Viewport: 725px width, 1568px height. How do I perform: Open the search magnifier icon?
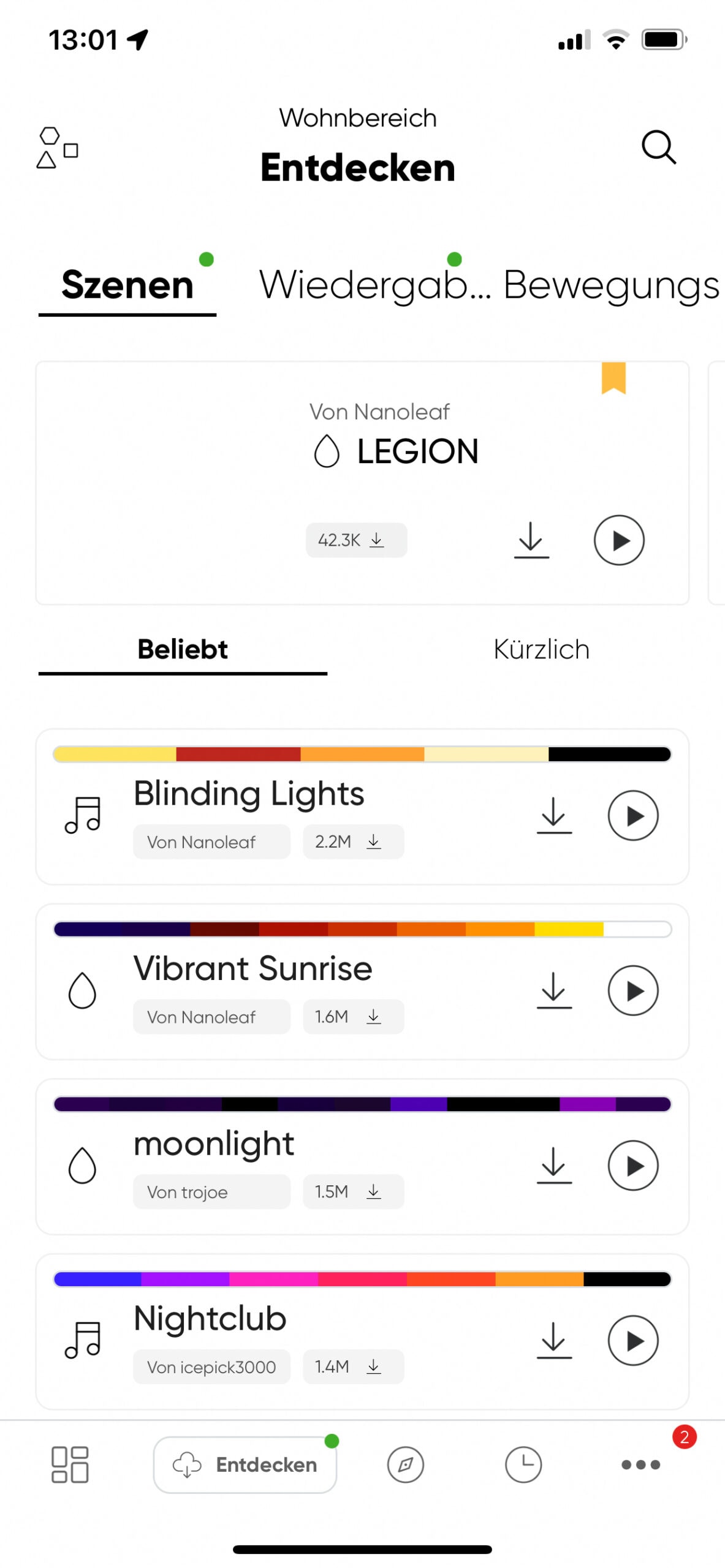click(x=659, y=147)
